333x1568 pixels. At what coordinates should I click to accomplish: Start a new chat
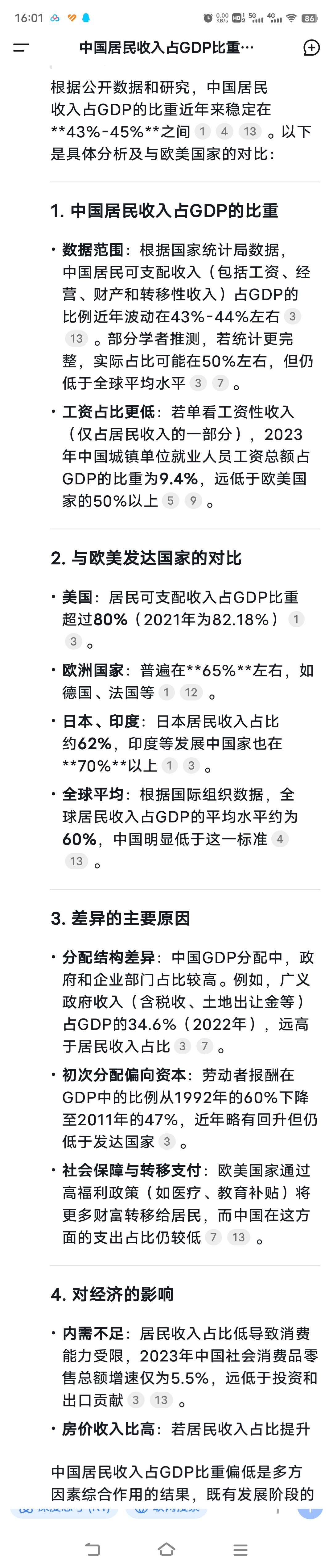(x=310, y=48)
